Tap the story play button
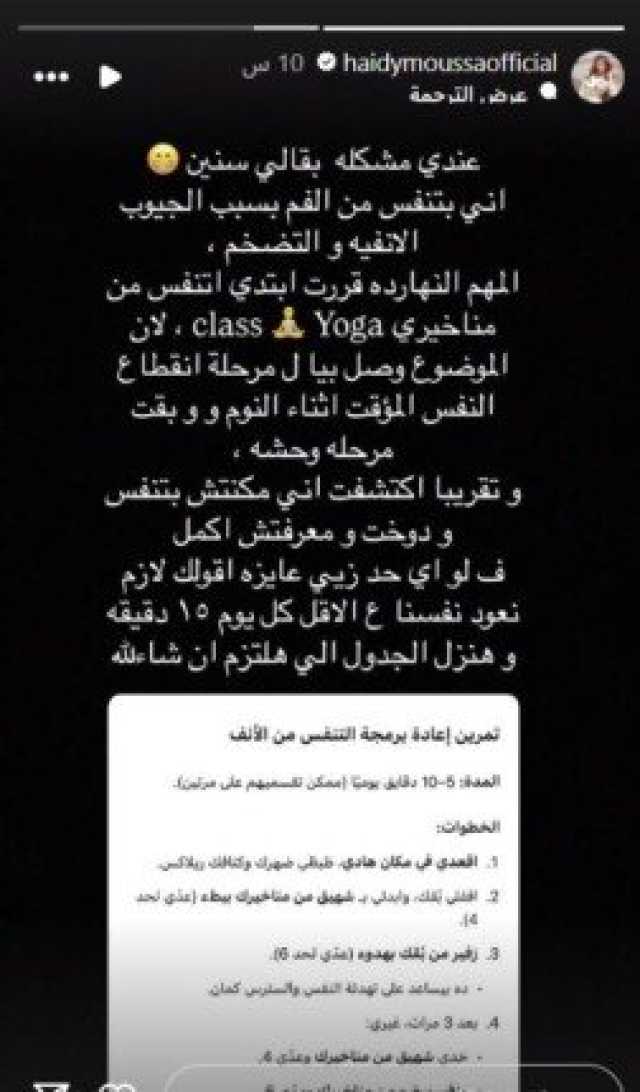The width and height of the screenshot is (640, 1092). click(x=111, y=76)
